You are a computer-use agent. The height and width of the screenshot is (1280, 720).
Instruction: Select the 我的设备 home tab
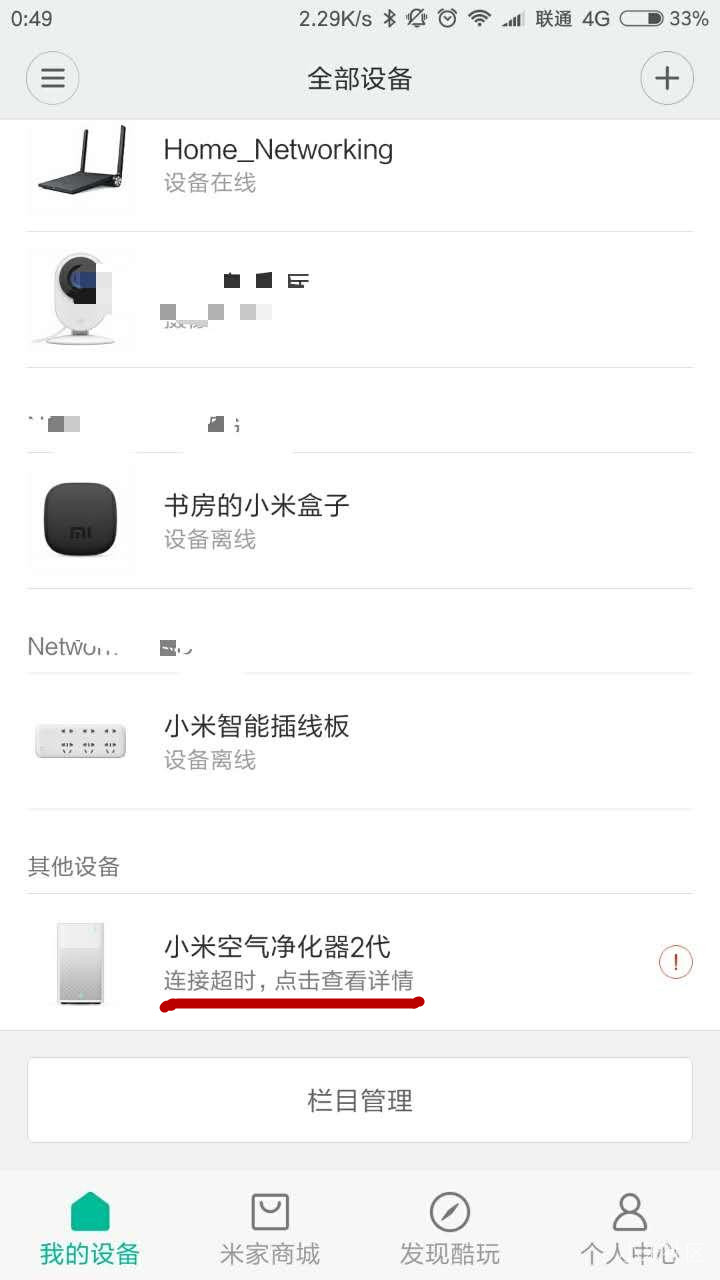(88, 1225)
